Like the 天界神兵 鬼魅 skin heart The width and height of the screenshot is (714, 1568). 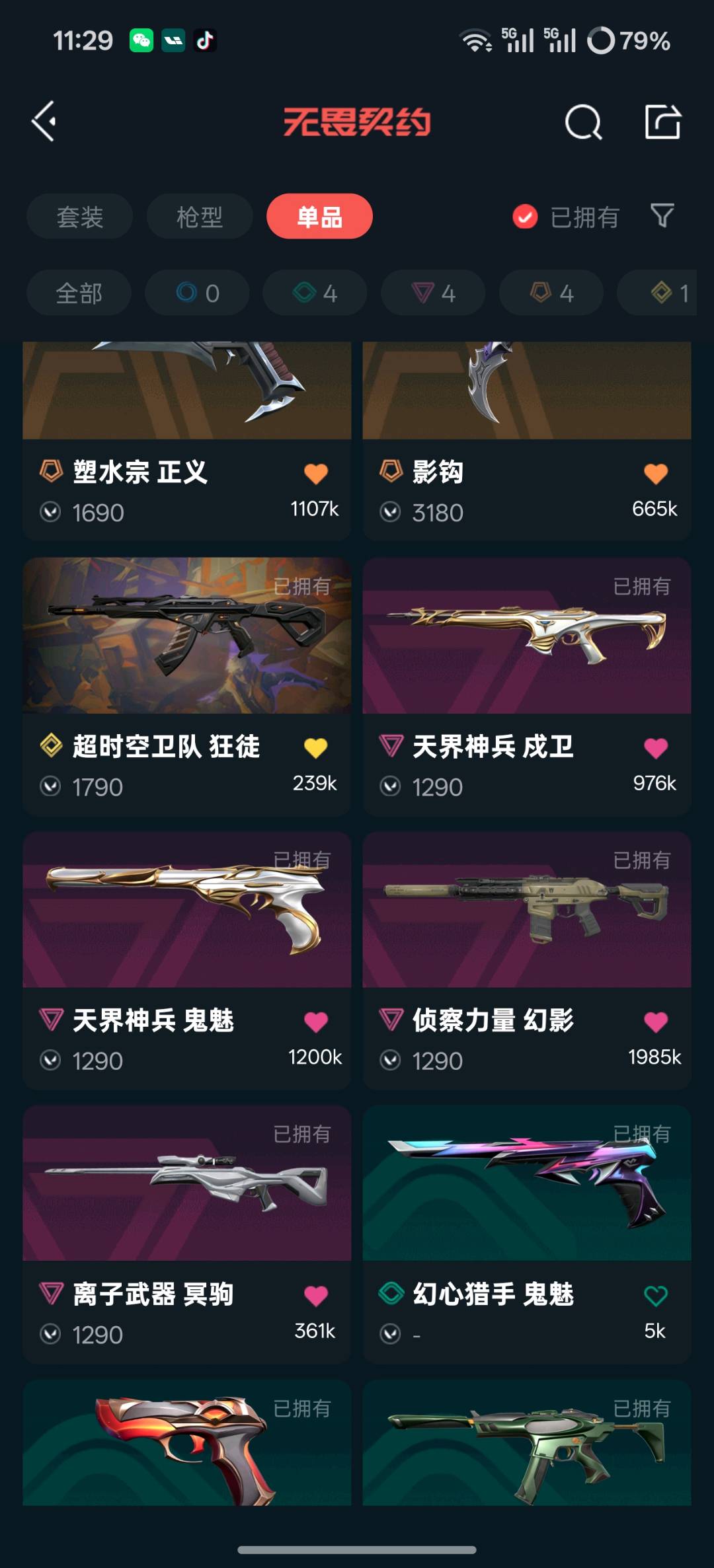(x=316, y=1022)
